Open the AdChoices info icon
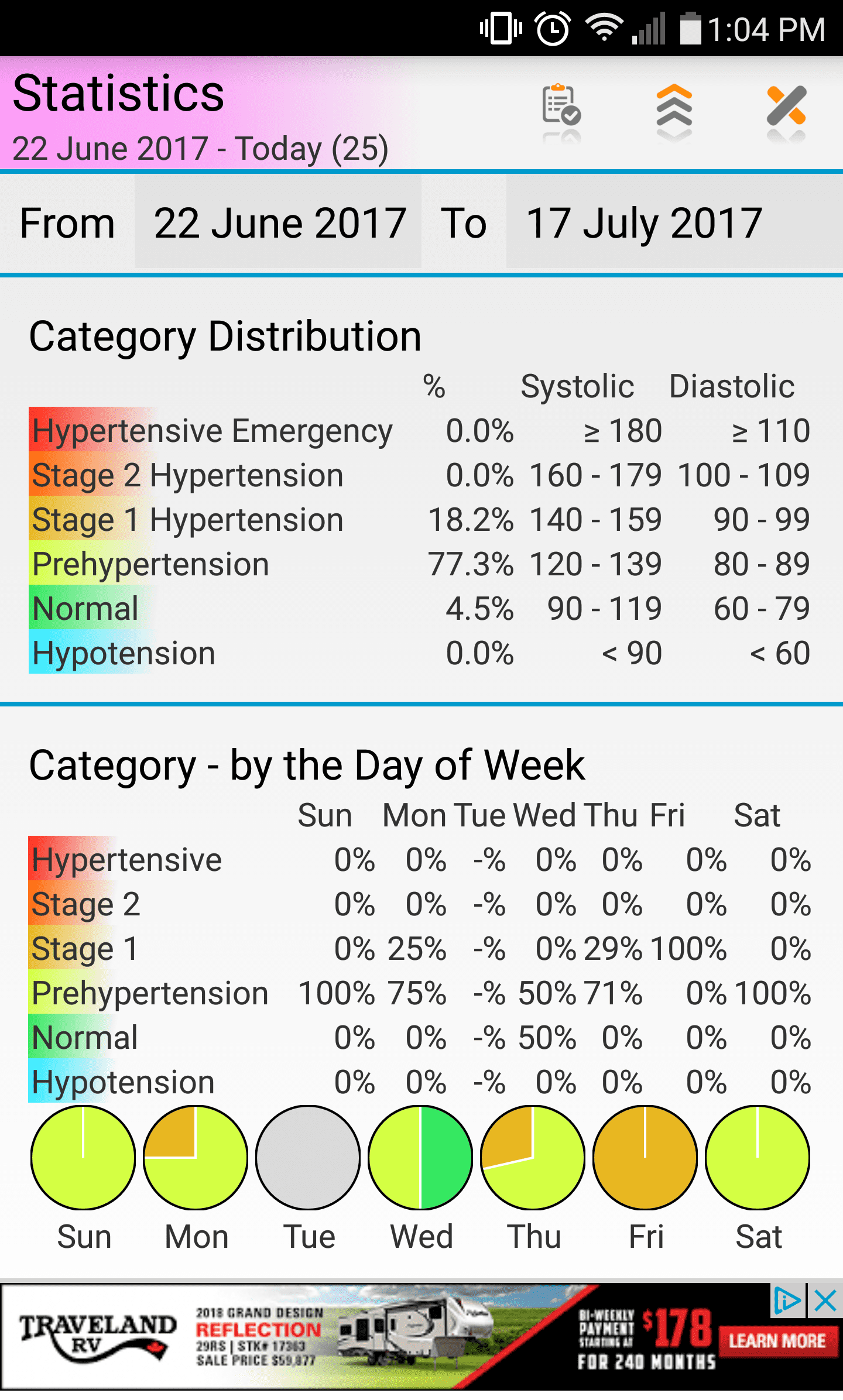The width and height of the screenshot is (843, 1400). 787,1301
